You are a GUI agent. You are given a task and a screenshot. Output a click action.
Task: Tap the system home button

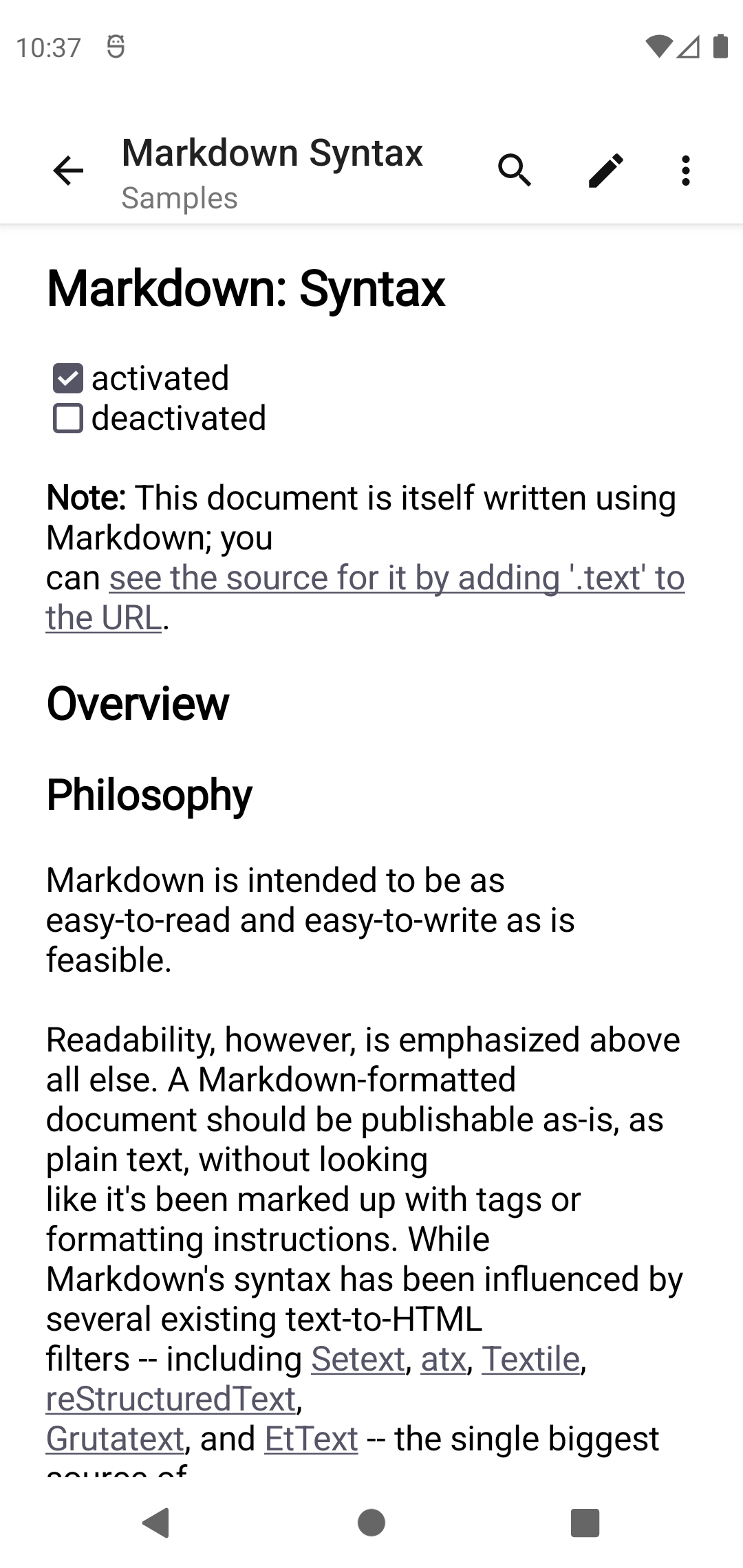coord(371,1523)
